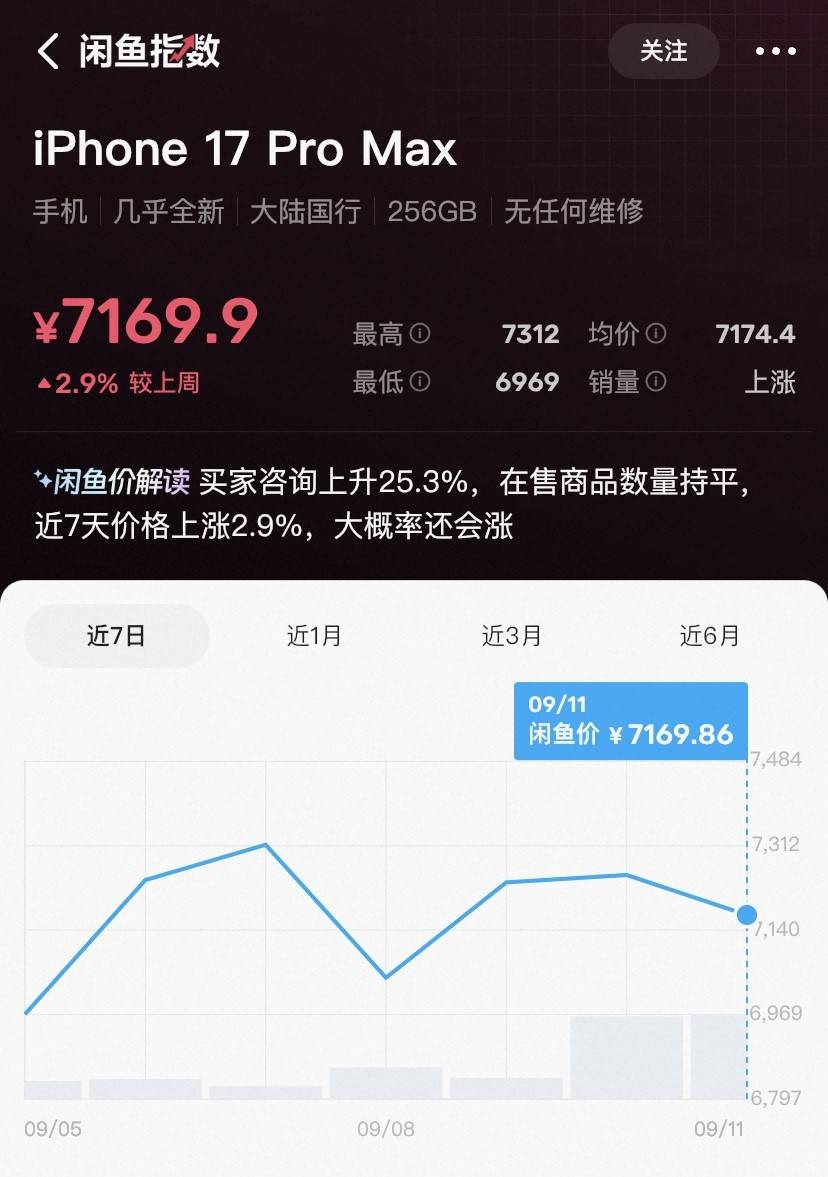Open the three-dot overflow menu
The width and height of the screenshot is (828, 1177).
[775, 51]
